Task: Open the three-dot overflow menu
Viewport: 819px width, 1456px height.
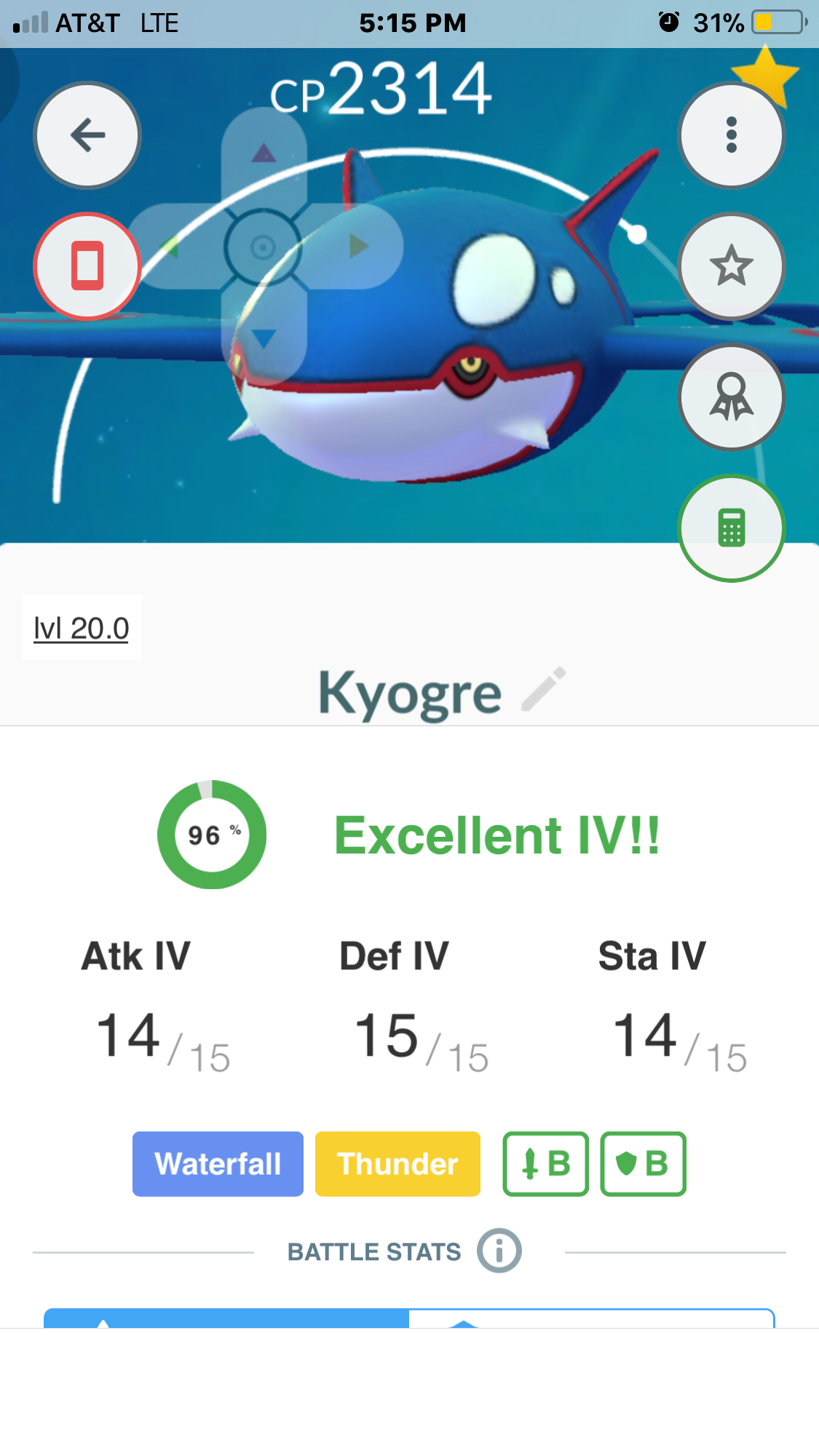Action: point(731,135)
